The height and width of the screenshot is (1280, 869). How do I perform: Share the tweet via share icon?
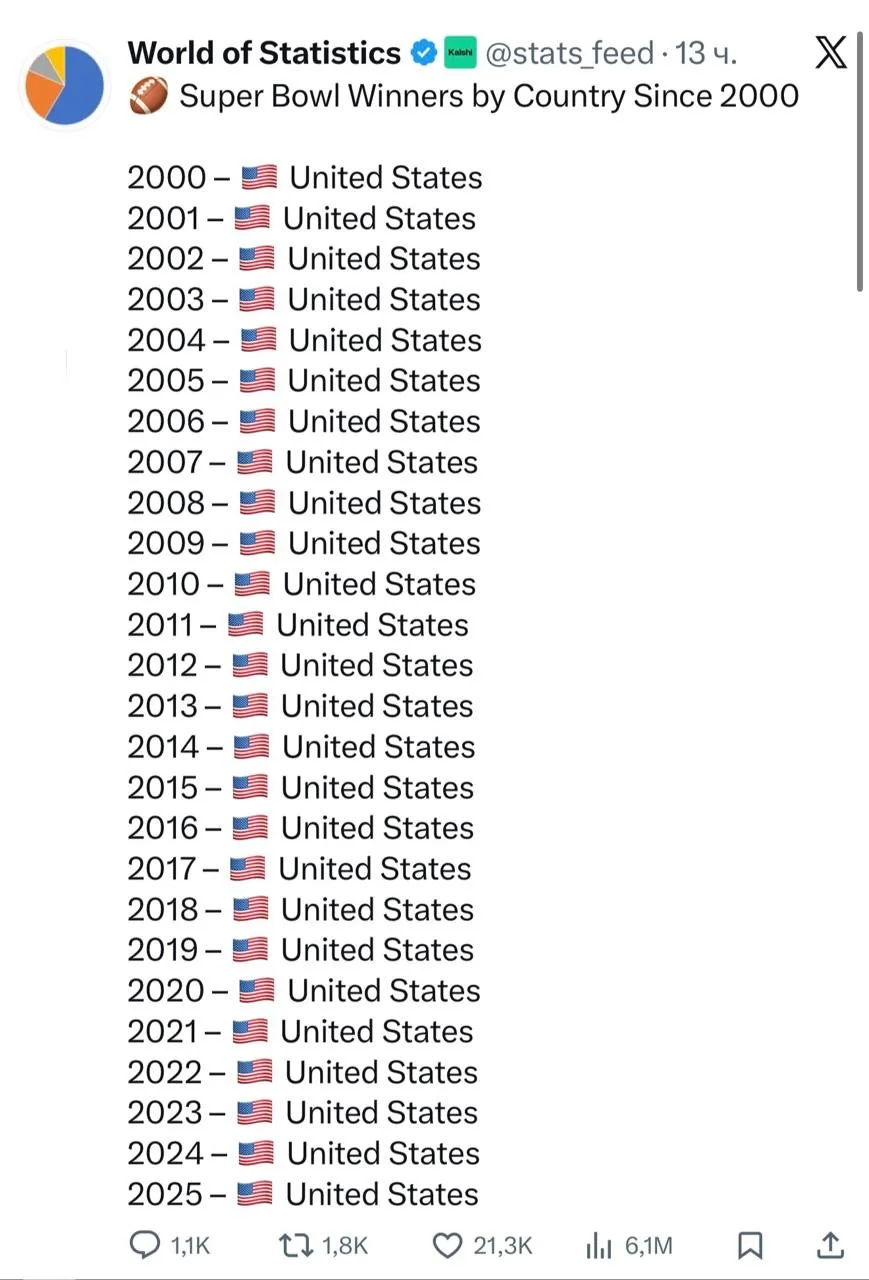coord(830,1244)
